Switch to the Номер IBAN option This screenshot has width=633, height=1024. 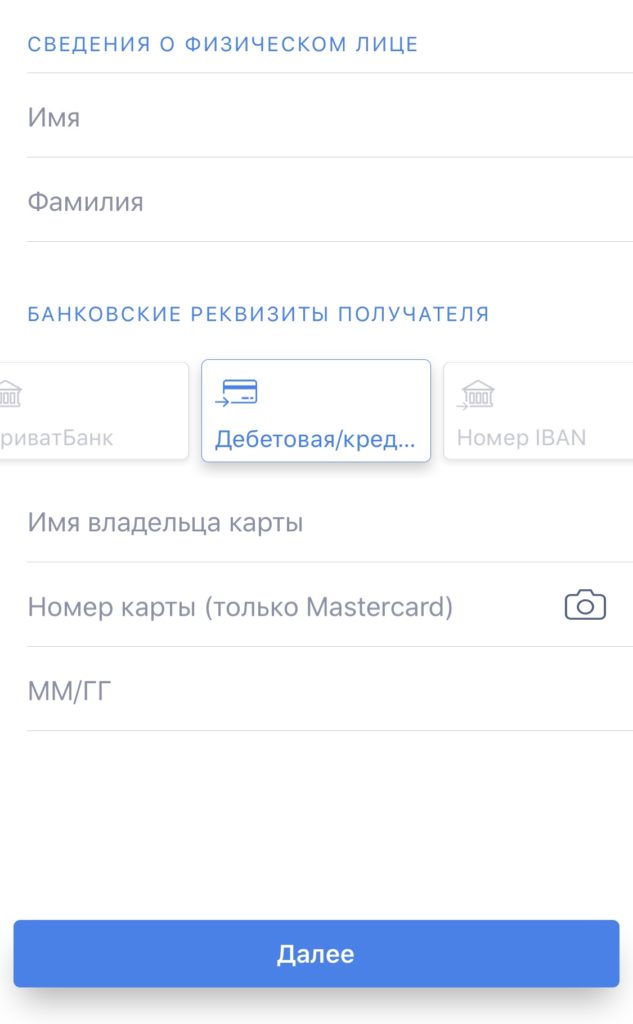(538, 411)
